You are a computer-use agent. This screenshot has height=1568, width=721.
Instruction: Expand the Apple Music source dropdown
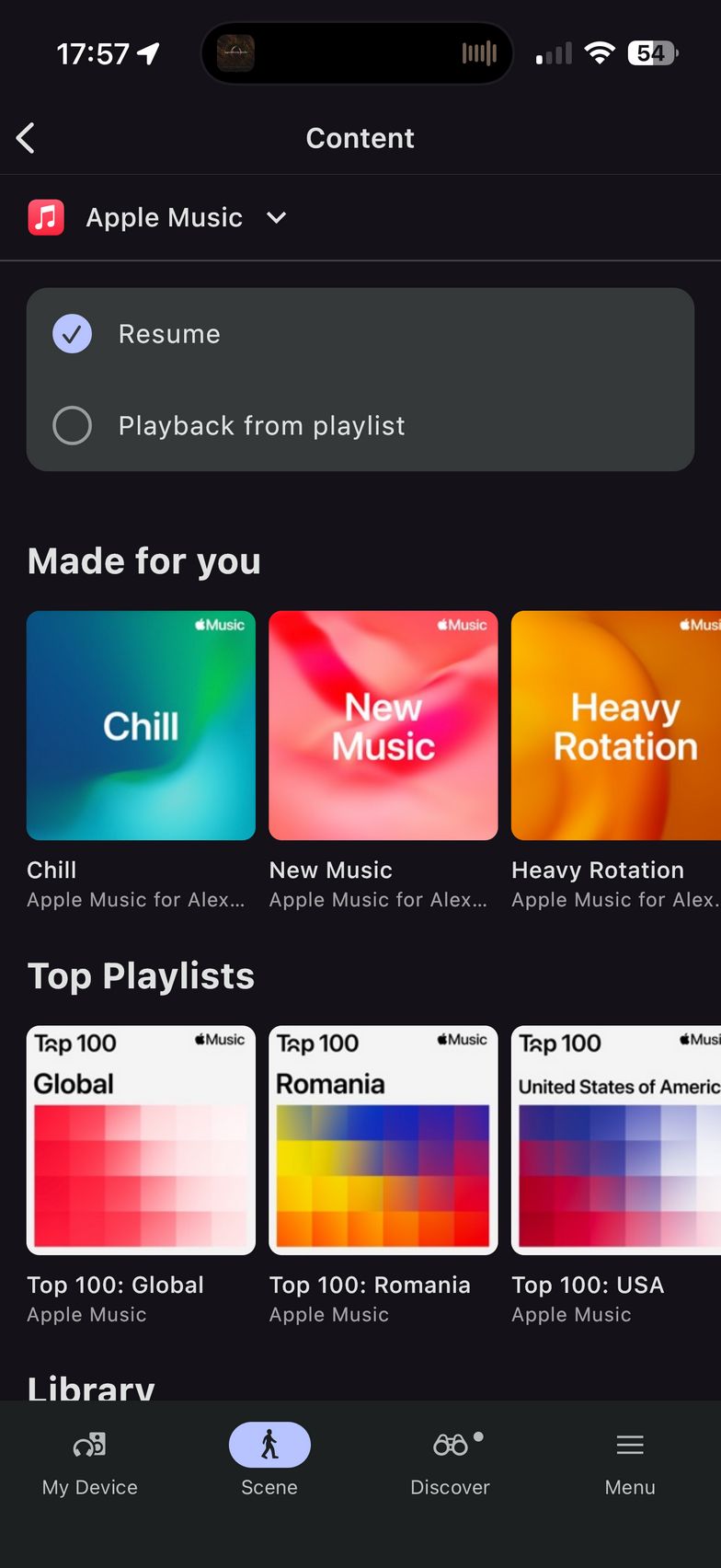click(x=275, y=218)
